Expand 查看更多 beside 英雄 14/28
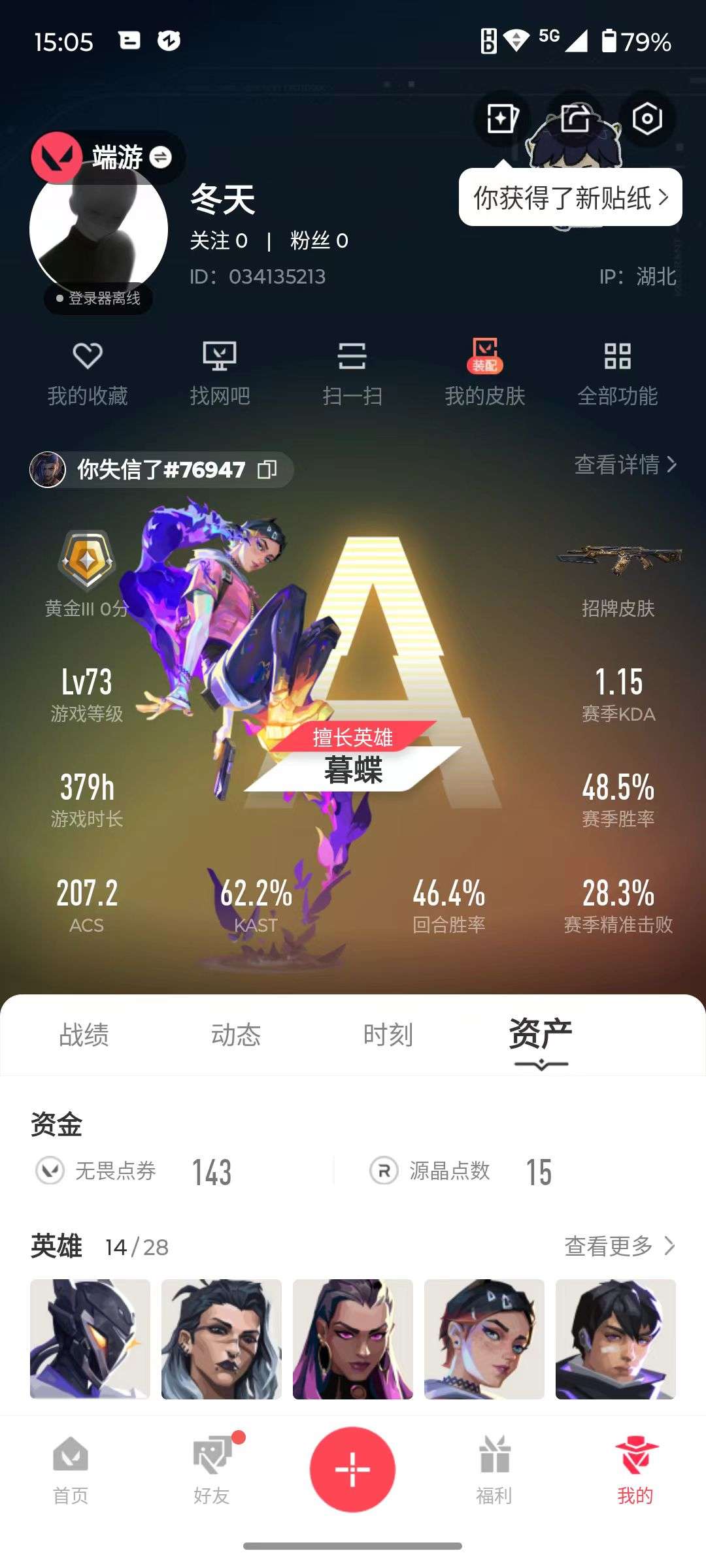Viewport: 706px width, 1568px height. (618, 1245)
